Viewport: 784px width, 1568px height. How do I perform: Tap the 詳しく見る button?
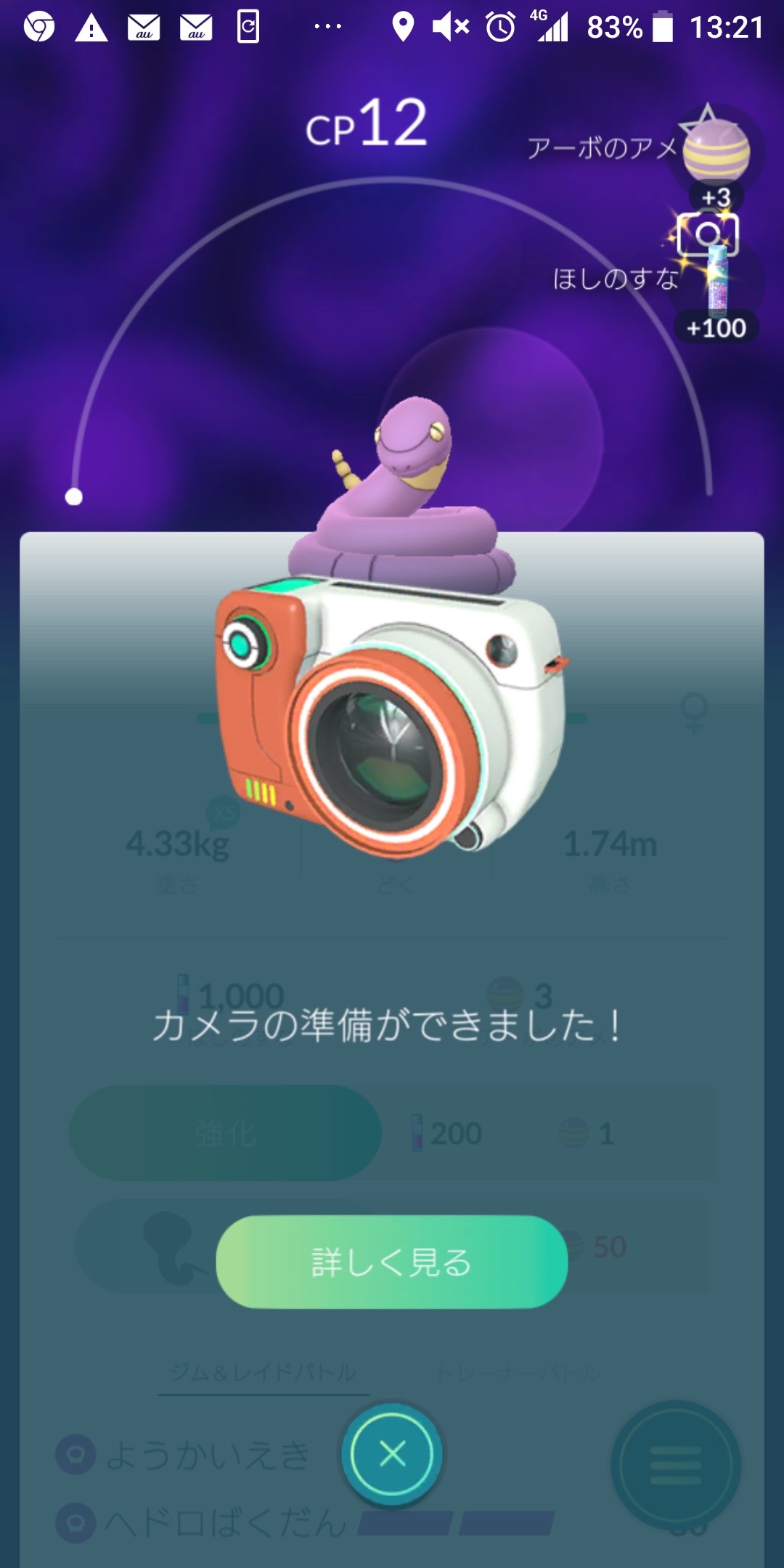tap(391, 1262)
